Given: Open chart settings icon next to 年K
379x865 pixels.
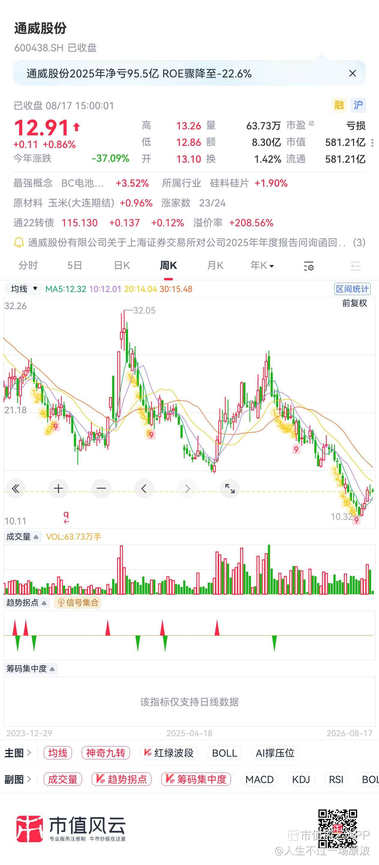Looking at the screenshot, I should 309,266.
